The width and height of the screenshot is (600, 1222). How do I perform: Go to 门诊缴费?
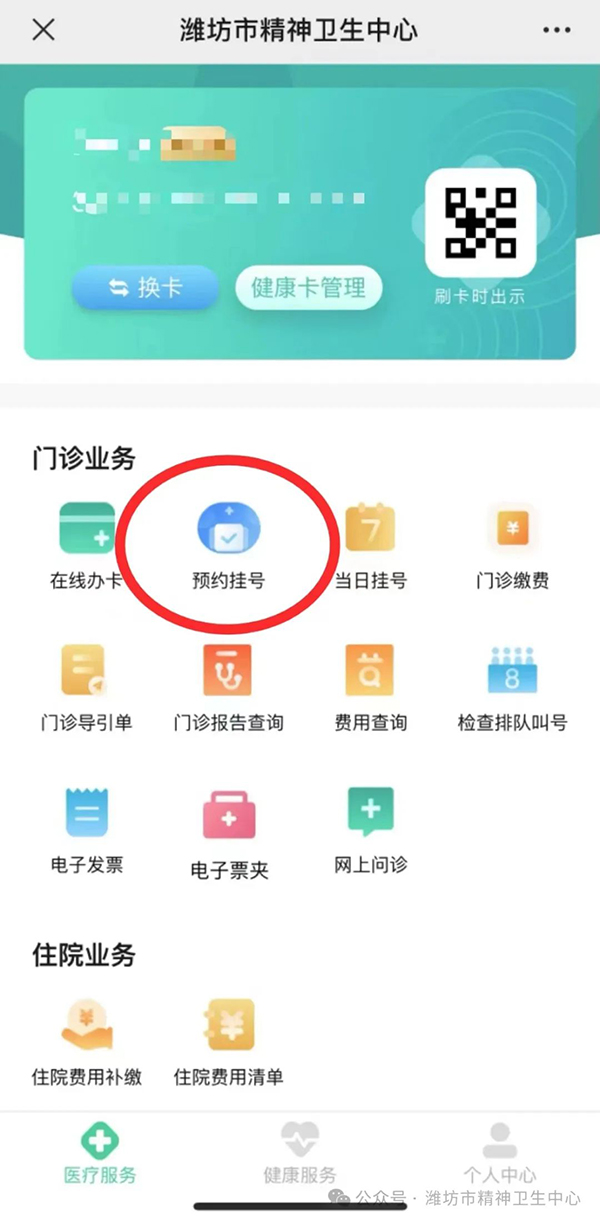click(512, 545)
